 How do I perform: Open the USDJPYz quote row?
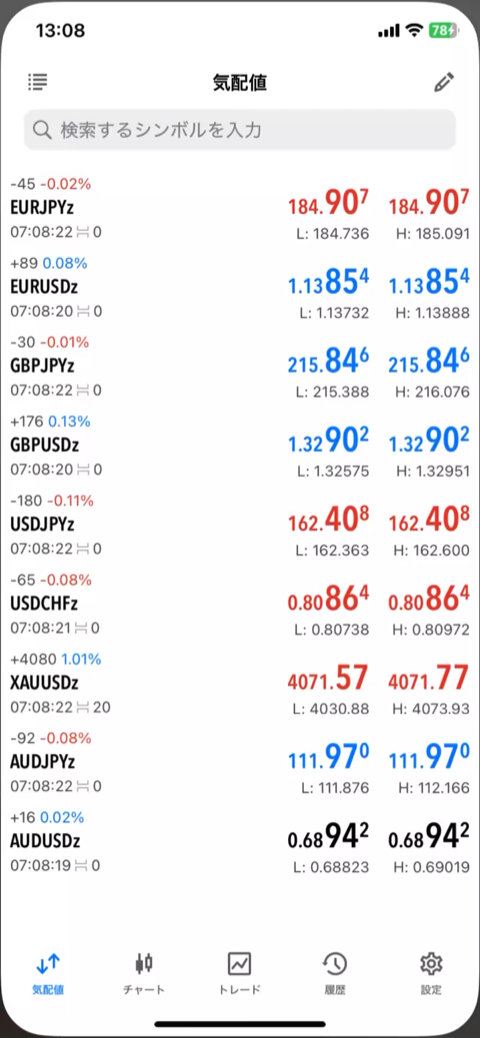coord(240,525)
